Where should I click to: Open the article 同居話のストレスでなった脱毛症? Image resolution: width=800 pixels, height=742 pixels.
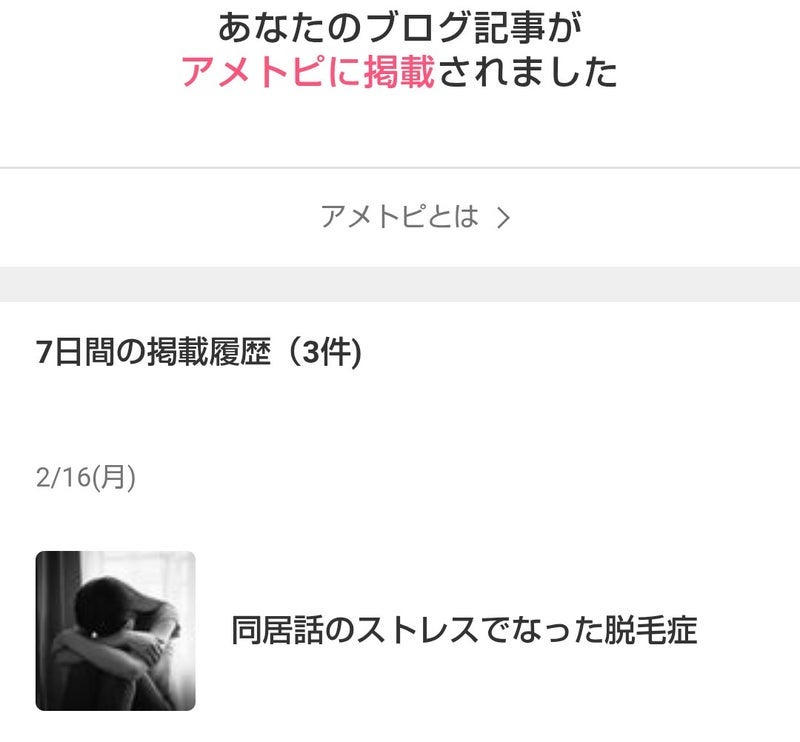tap(463, 631)
